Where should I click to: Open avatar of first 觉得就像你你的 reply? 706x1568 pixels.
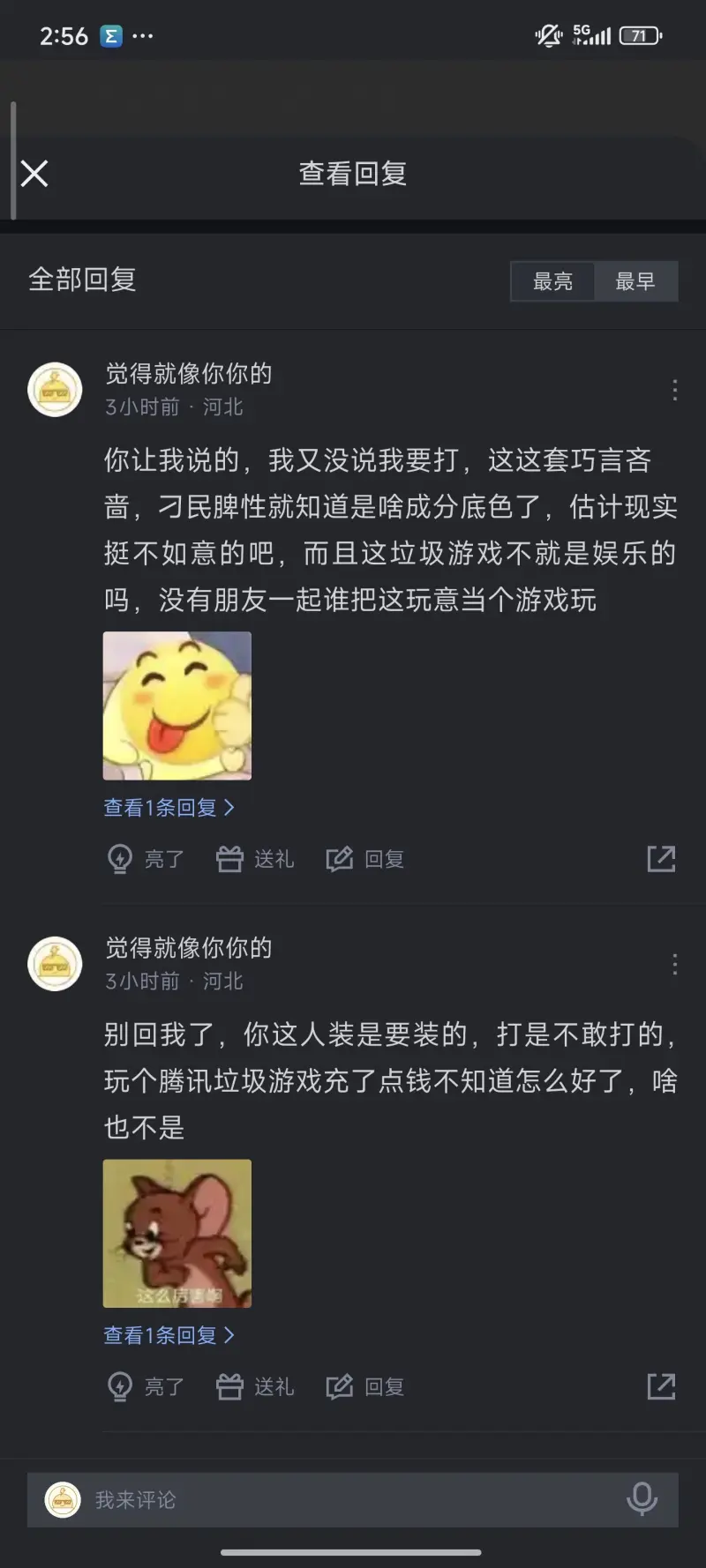(55, 390)
